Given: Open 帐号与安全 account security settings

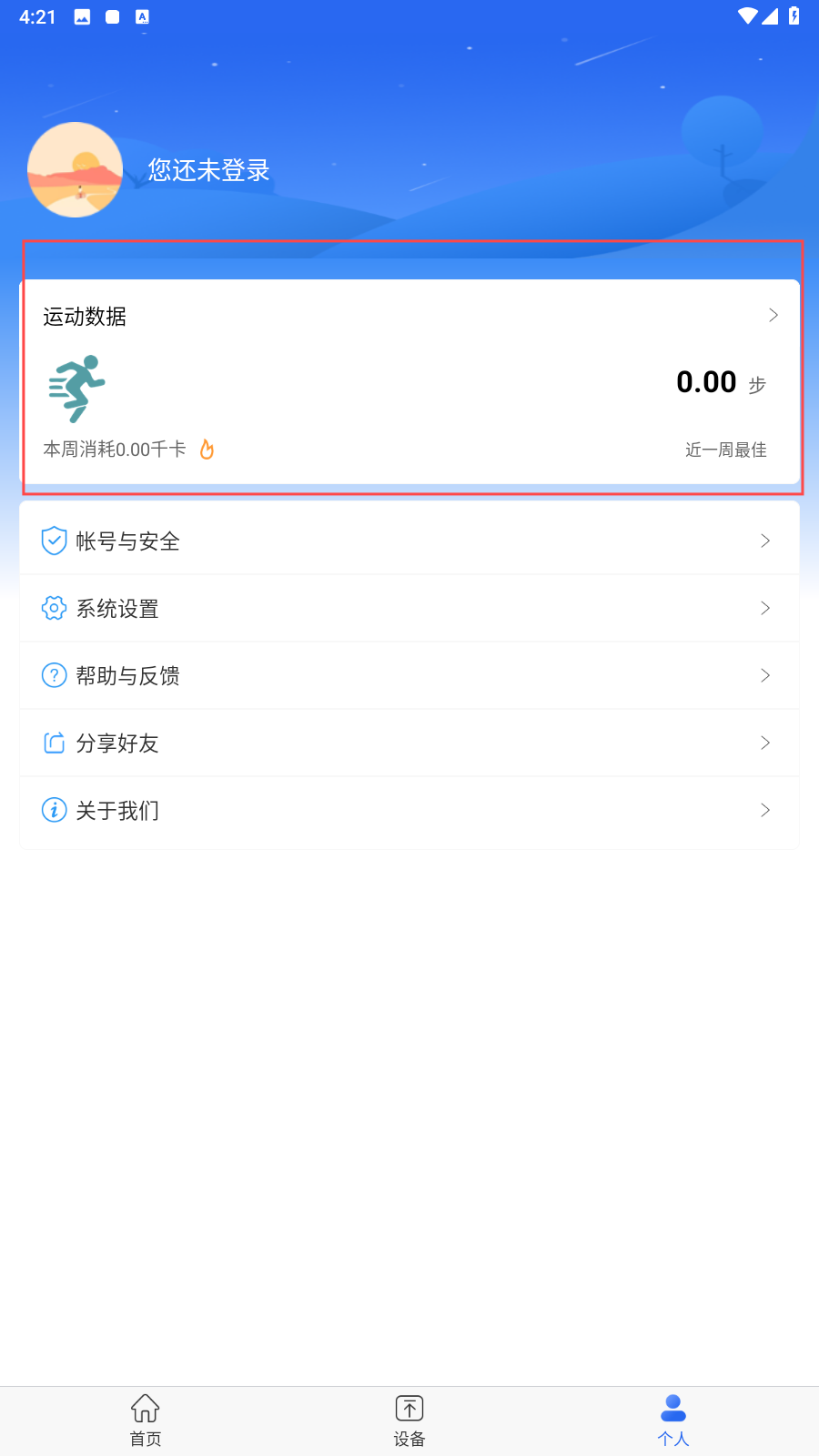Looking at the screenshot, I should pyautogui.click(x=409, y=541).
